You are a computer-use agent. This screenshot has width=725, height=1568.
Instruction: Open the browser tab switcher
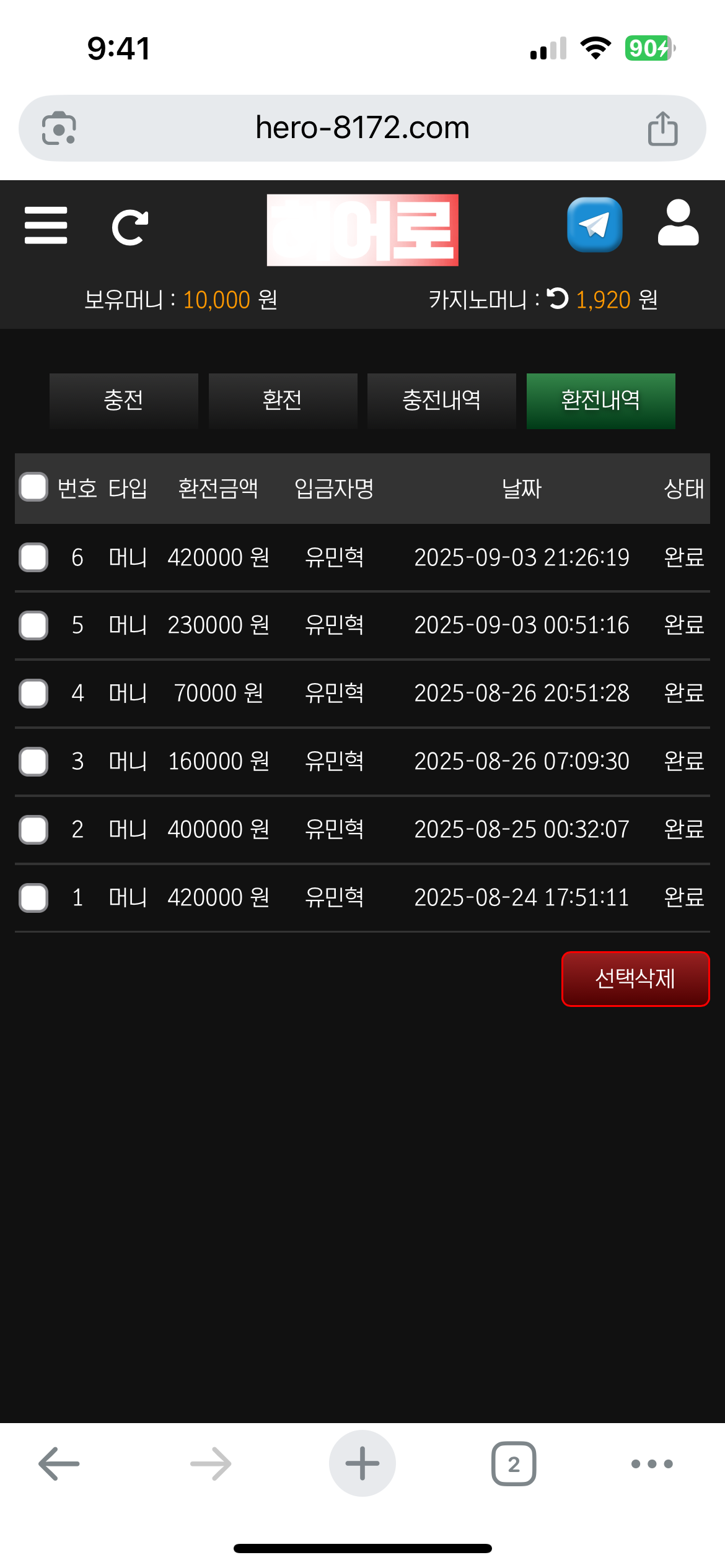(x=514, y=1464)
